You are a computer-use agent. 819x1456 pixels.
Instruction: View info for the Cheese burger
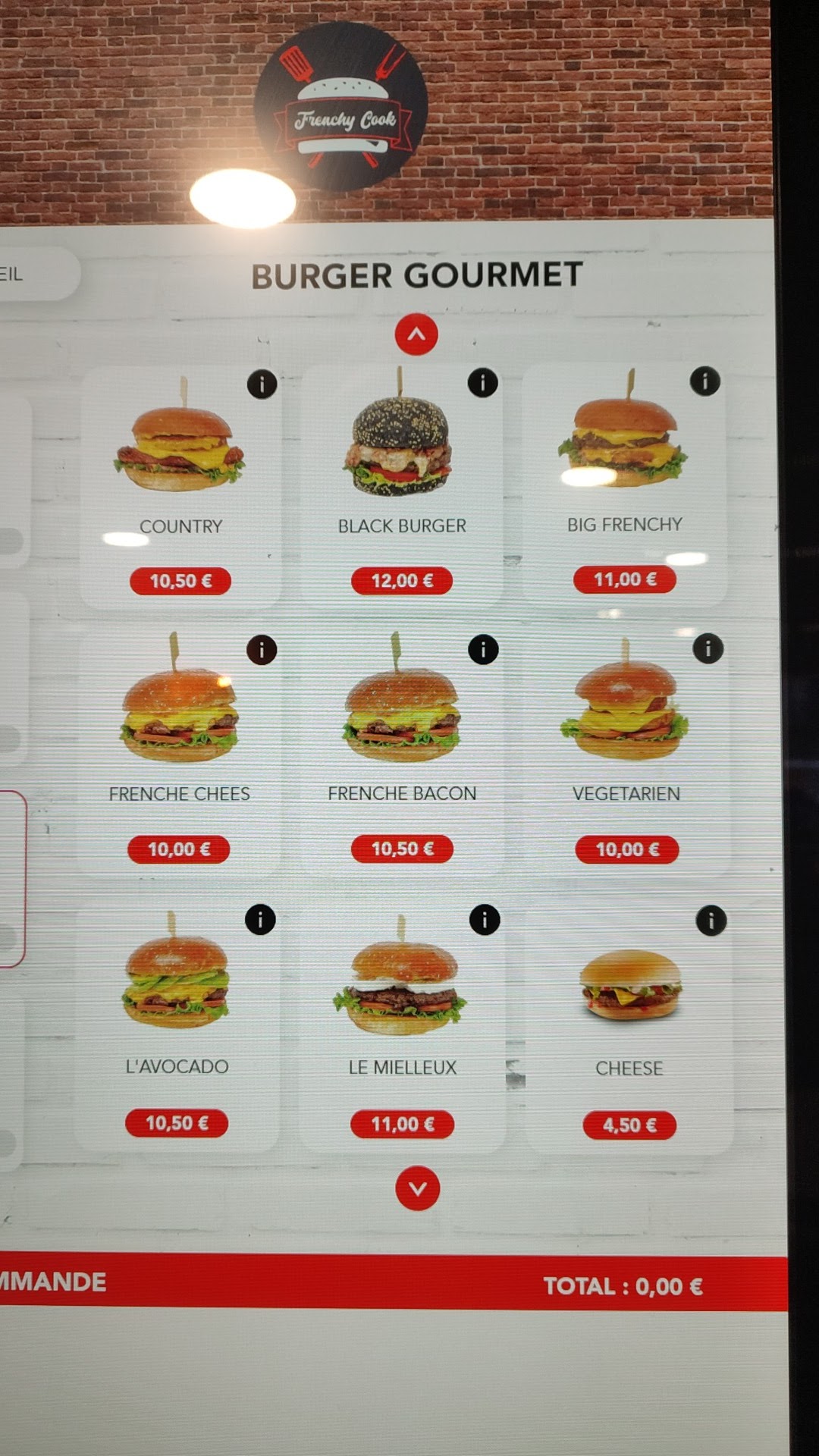(x=711, y=921)
